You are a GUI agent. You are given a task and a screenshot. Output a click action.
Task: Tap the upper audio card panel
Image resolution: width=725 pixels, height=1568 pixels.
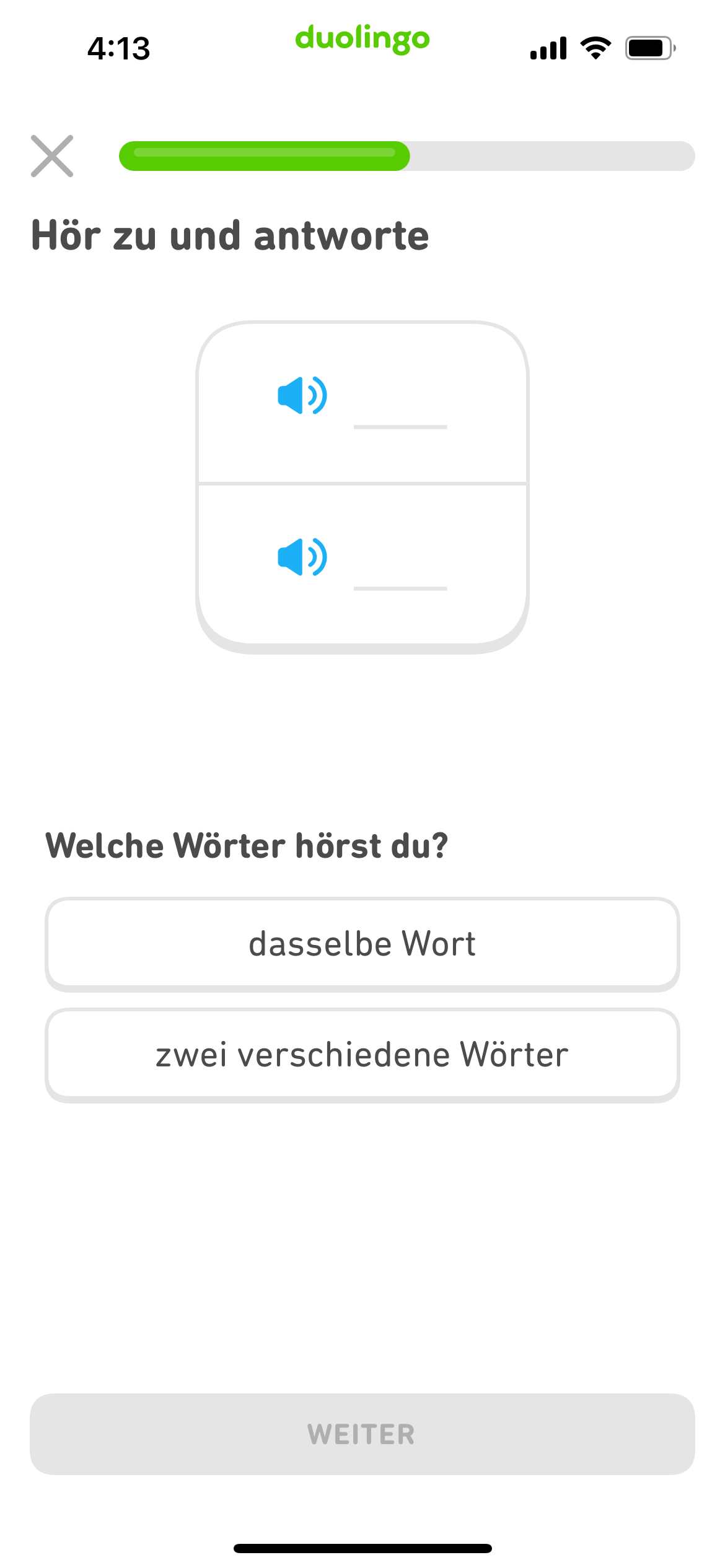click(x=362, y=403)
